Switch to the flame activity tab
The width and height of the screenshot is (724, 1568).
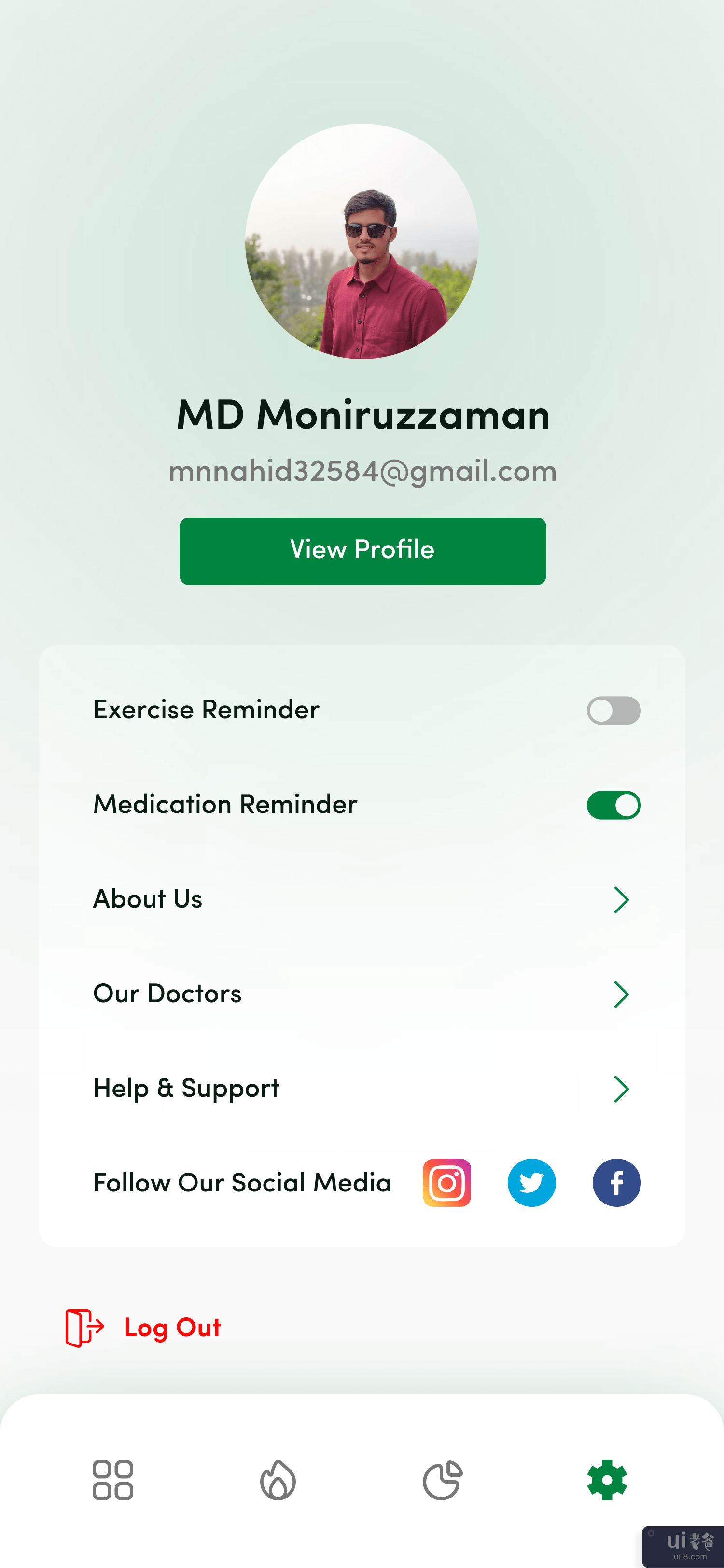click(x=278, y=1480)
